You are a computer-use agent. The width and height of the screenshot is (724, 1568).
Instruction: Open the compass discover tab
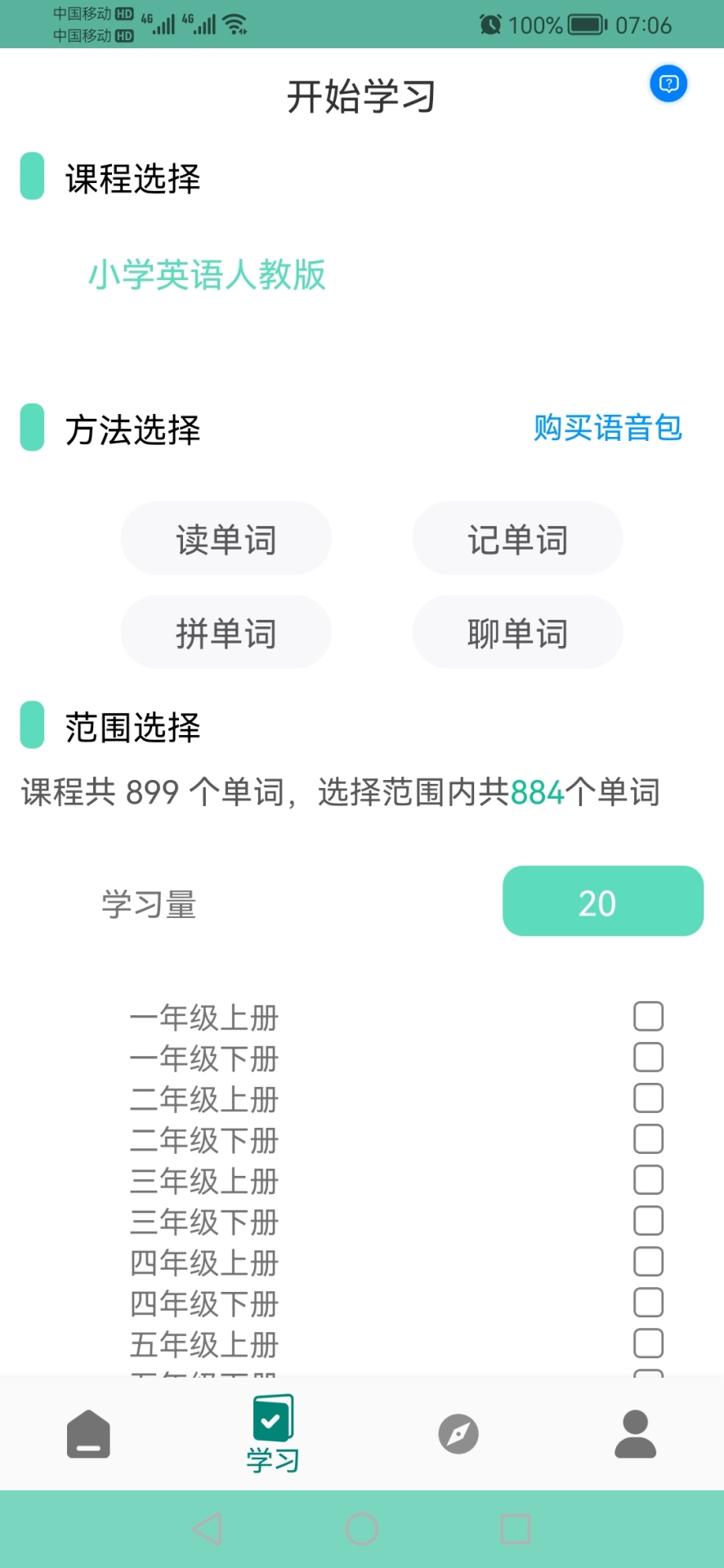click(458, 1434)
